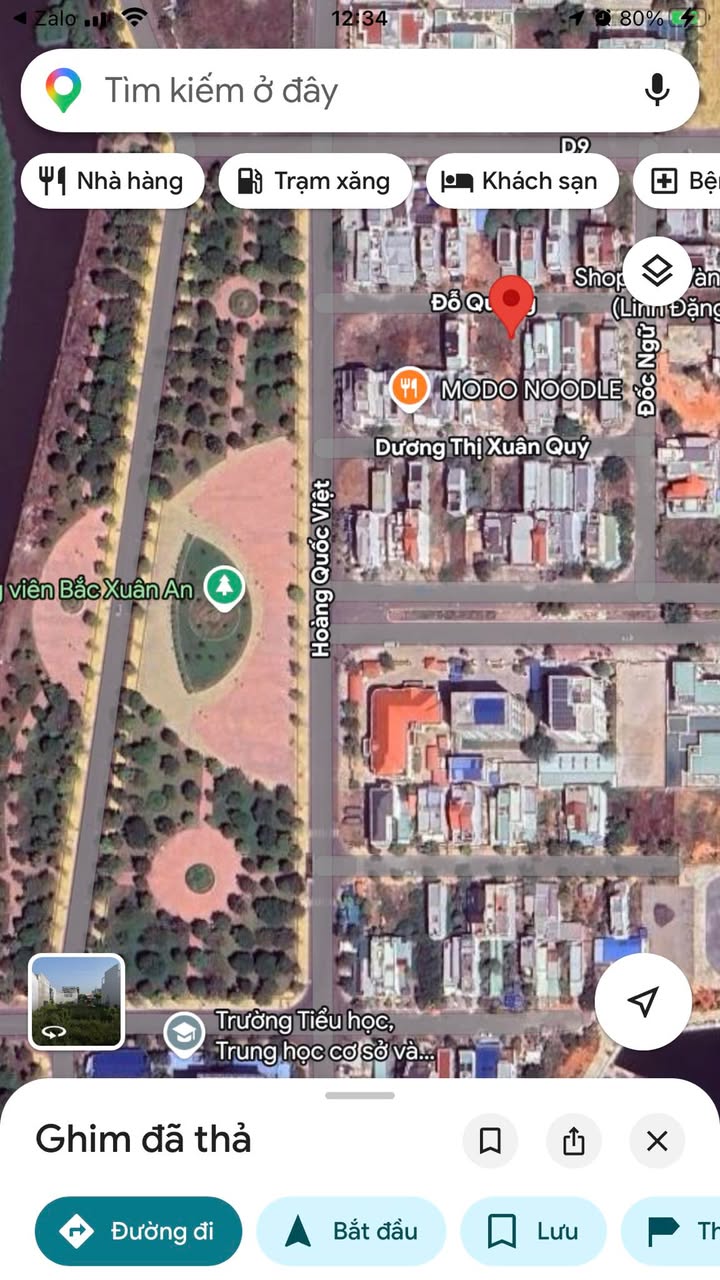This screenshot has height=1280, width=720.
Task: Open the Bắc Xuân An park marker
Action: (224, 587)
